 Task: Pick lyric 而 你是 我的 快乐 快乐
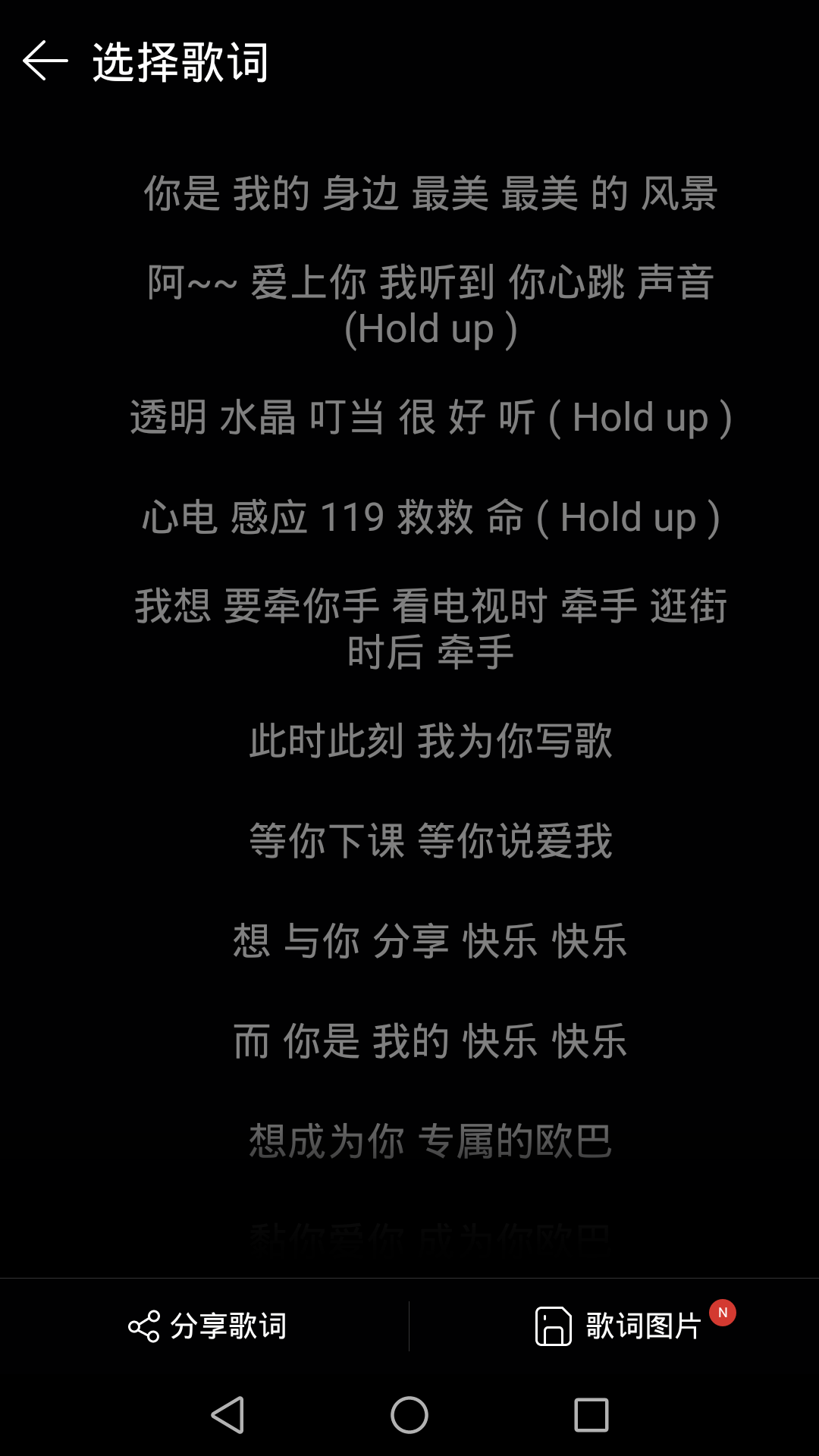431,1041
